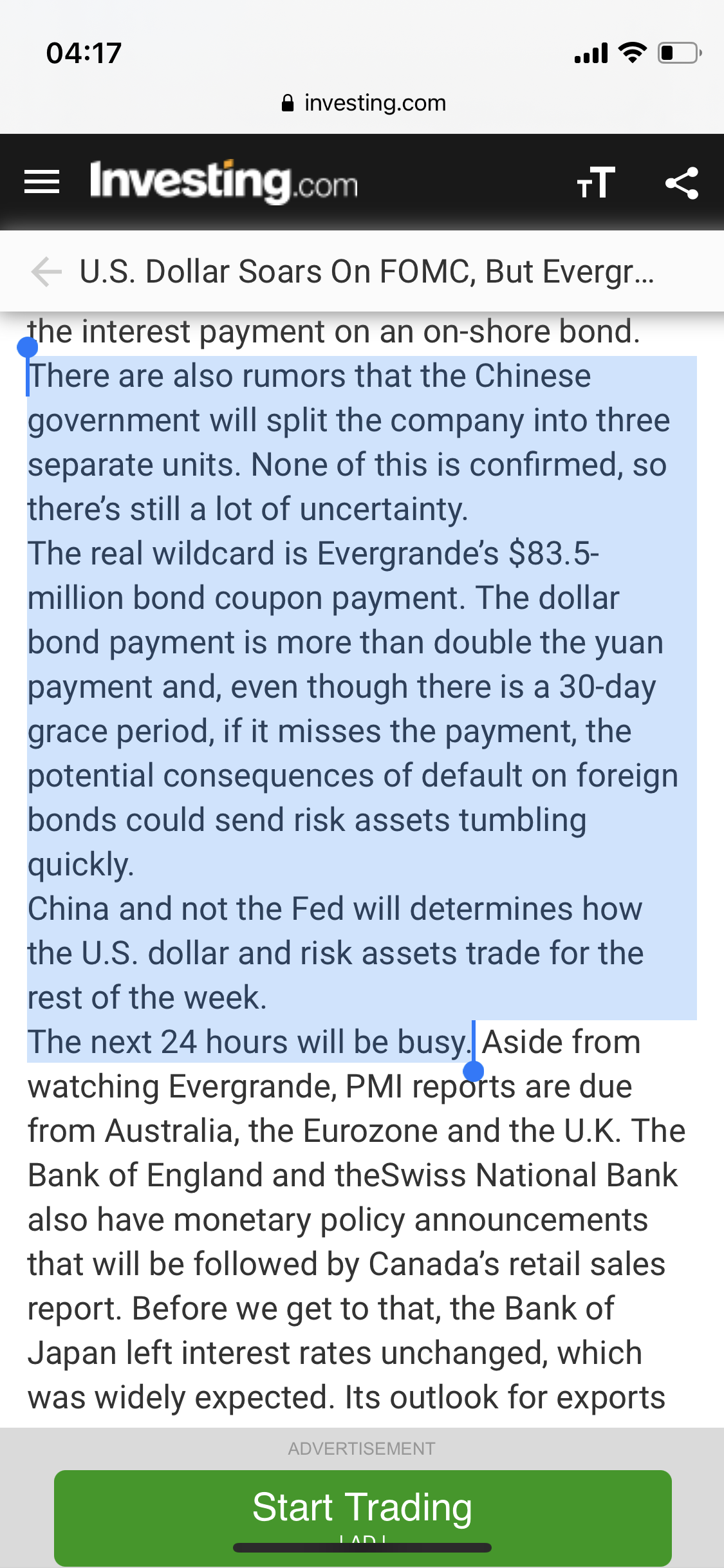724x1568 pixels.
Task: Go back from the article
Action: [46, 272]
